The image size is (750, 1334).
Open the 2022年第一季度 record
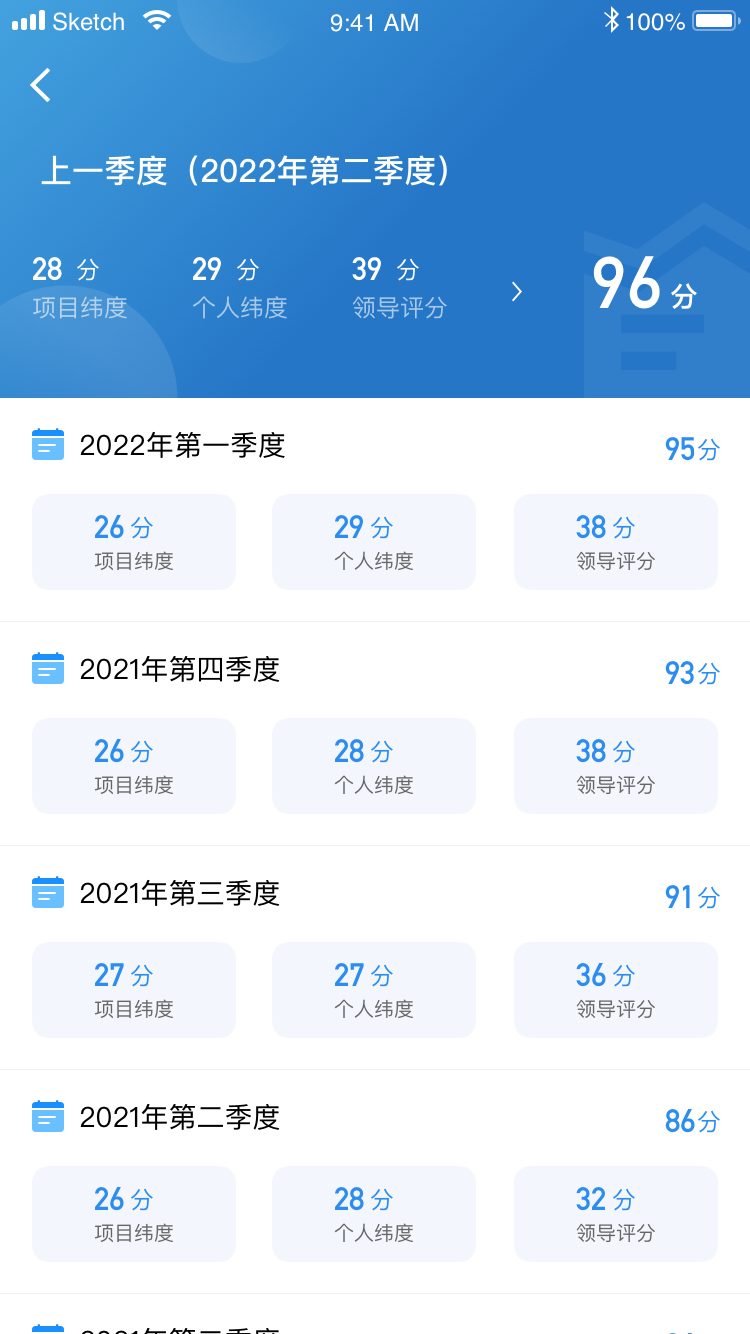click(375, 510)
